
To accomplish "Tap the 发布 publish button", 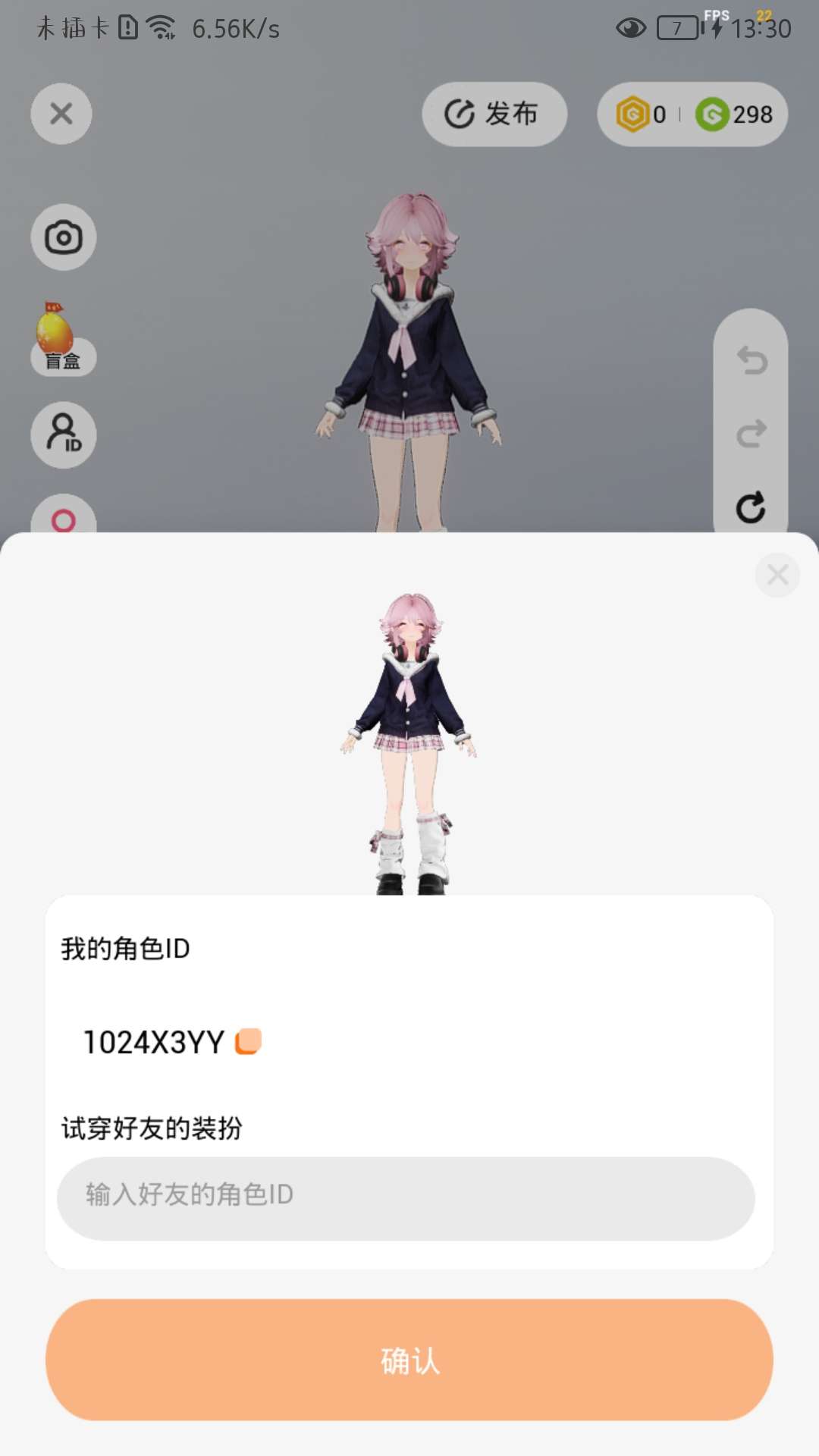I will (x=494, y=115).
